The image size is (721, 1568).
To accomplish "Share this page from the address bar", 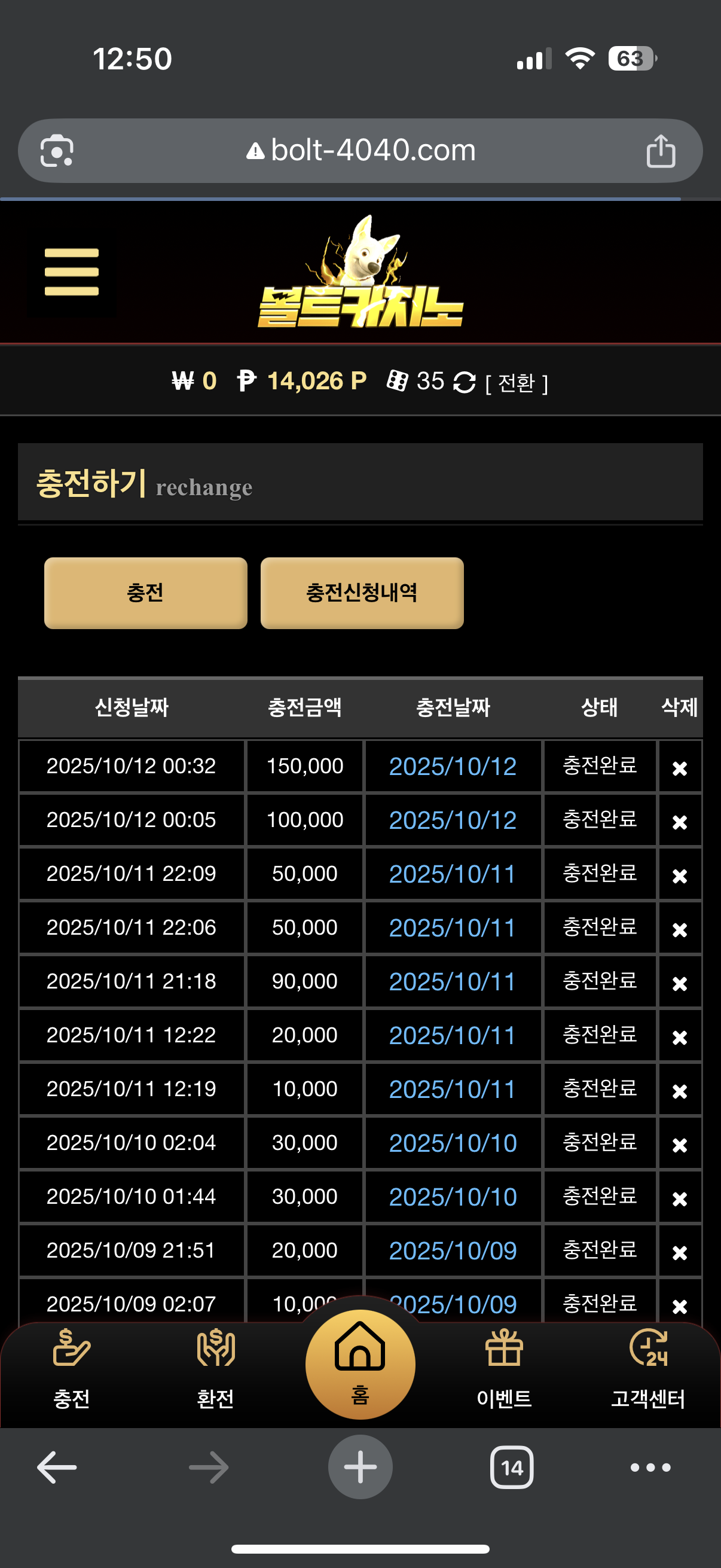I will [661, 151].
